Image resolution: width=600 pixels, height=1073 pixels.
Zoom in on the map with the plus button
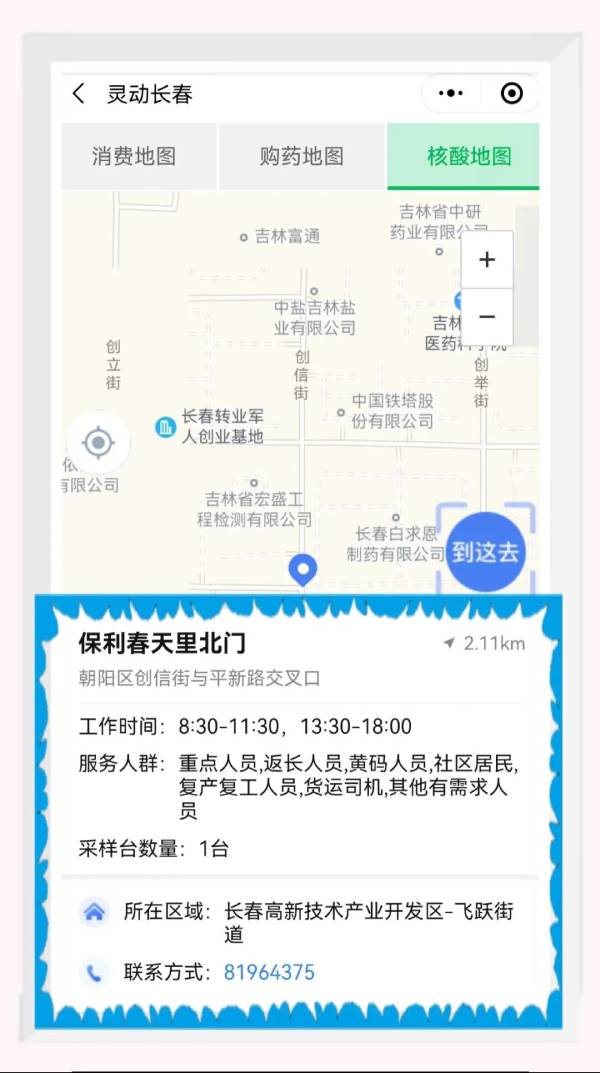(487, 260)
